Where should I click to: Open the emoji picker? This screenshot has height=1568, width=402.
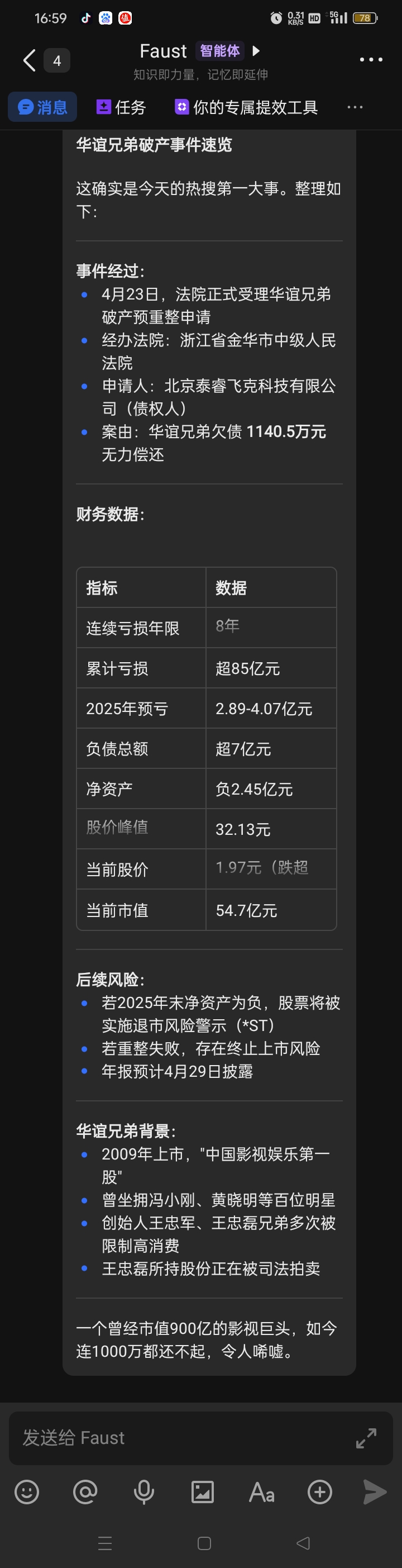[x=27, y=1492]
